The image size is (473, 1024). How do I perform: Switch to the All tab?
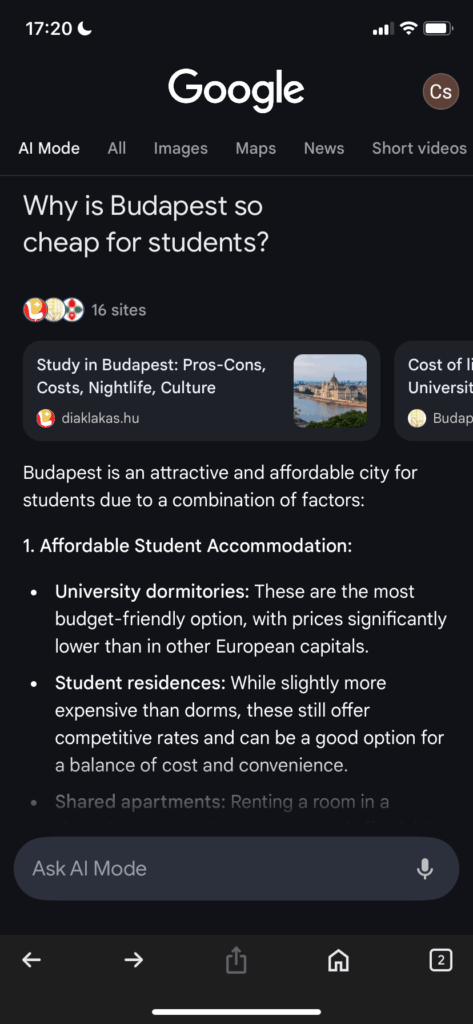117,148
